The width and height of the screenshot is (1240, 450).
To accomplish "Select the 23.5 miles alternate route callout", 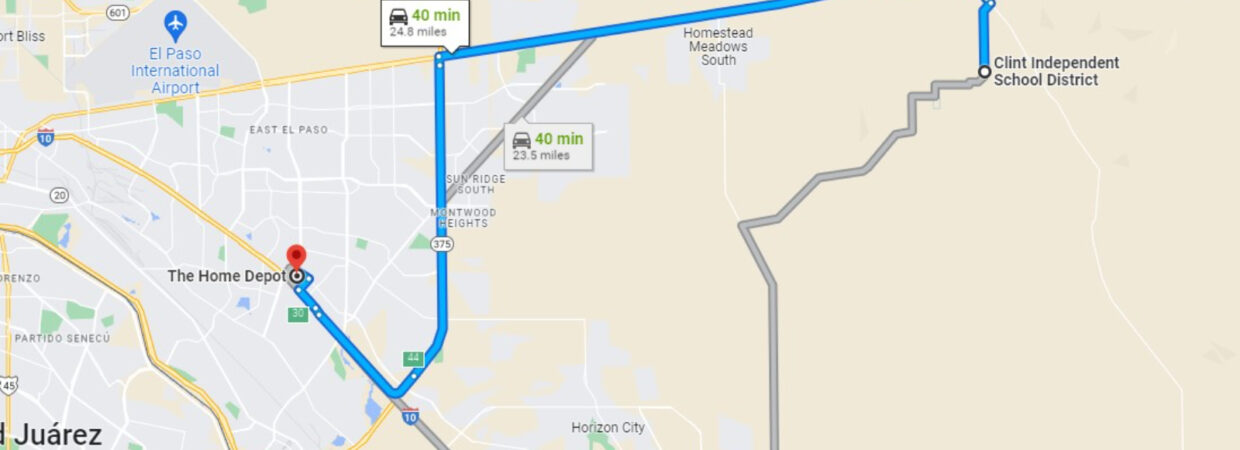I will pyautogui.click(x=548, y=146).
